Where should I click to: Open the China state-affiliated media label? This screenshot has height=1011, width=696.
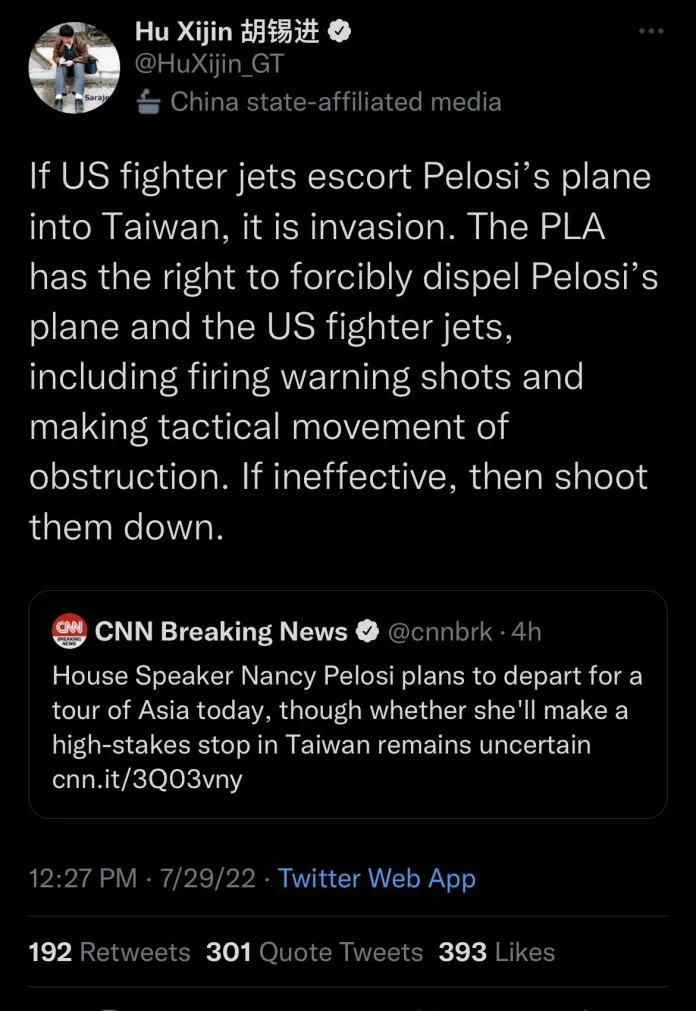point(335,101)
